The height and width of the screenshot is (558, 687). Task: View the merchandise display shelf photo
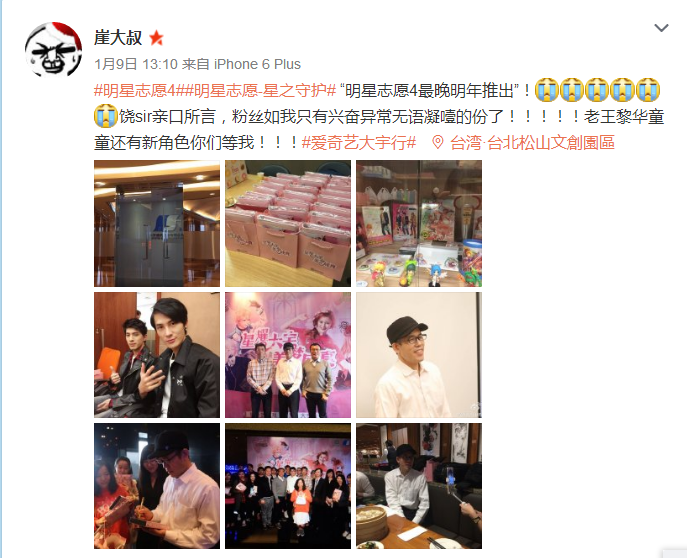418,222
